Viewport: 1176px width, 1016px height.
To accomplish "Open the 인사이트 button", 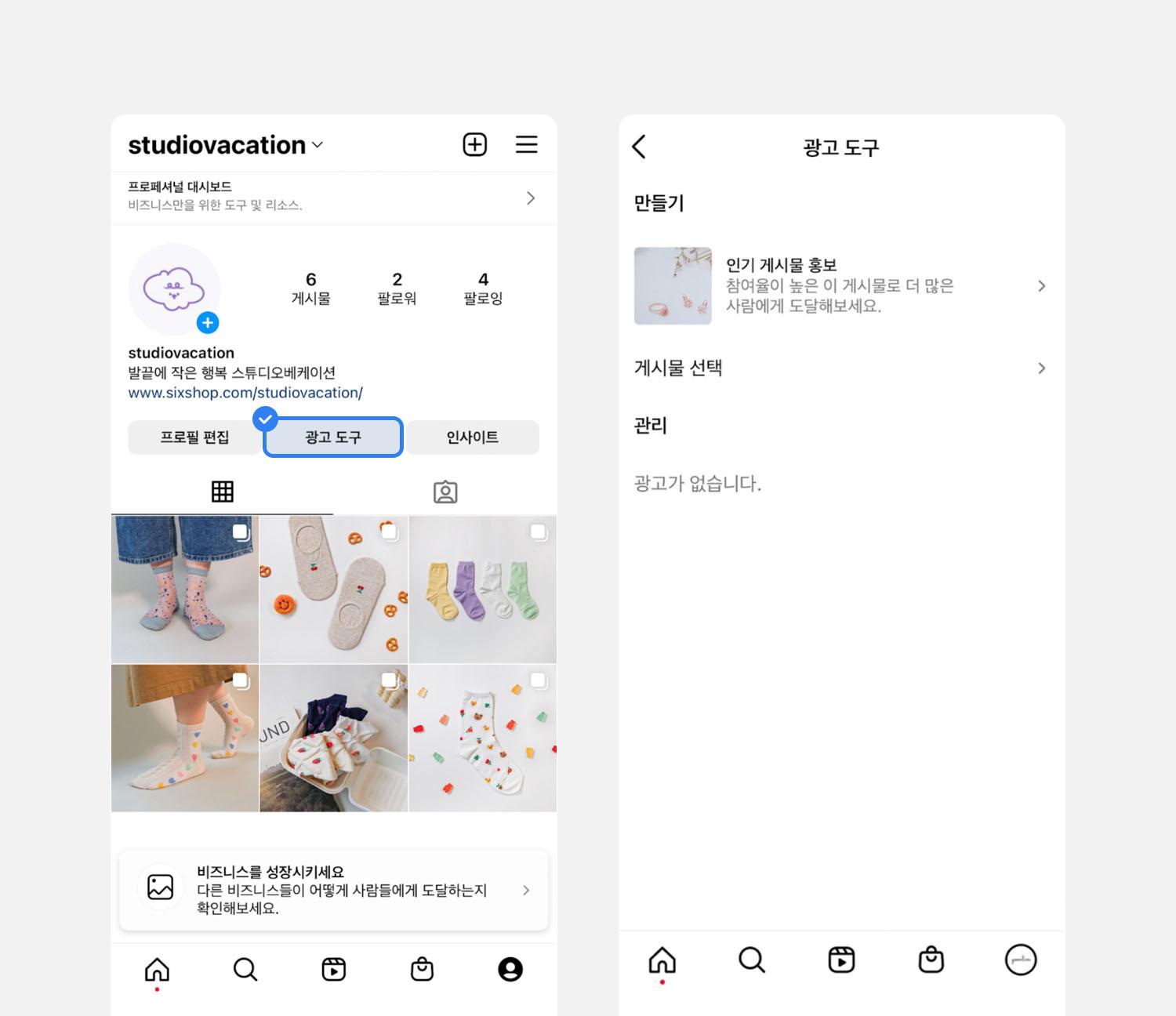I will pos(472,437).
